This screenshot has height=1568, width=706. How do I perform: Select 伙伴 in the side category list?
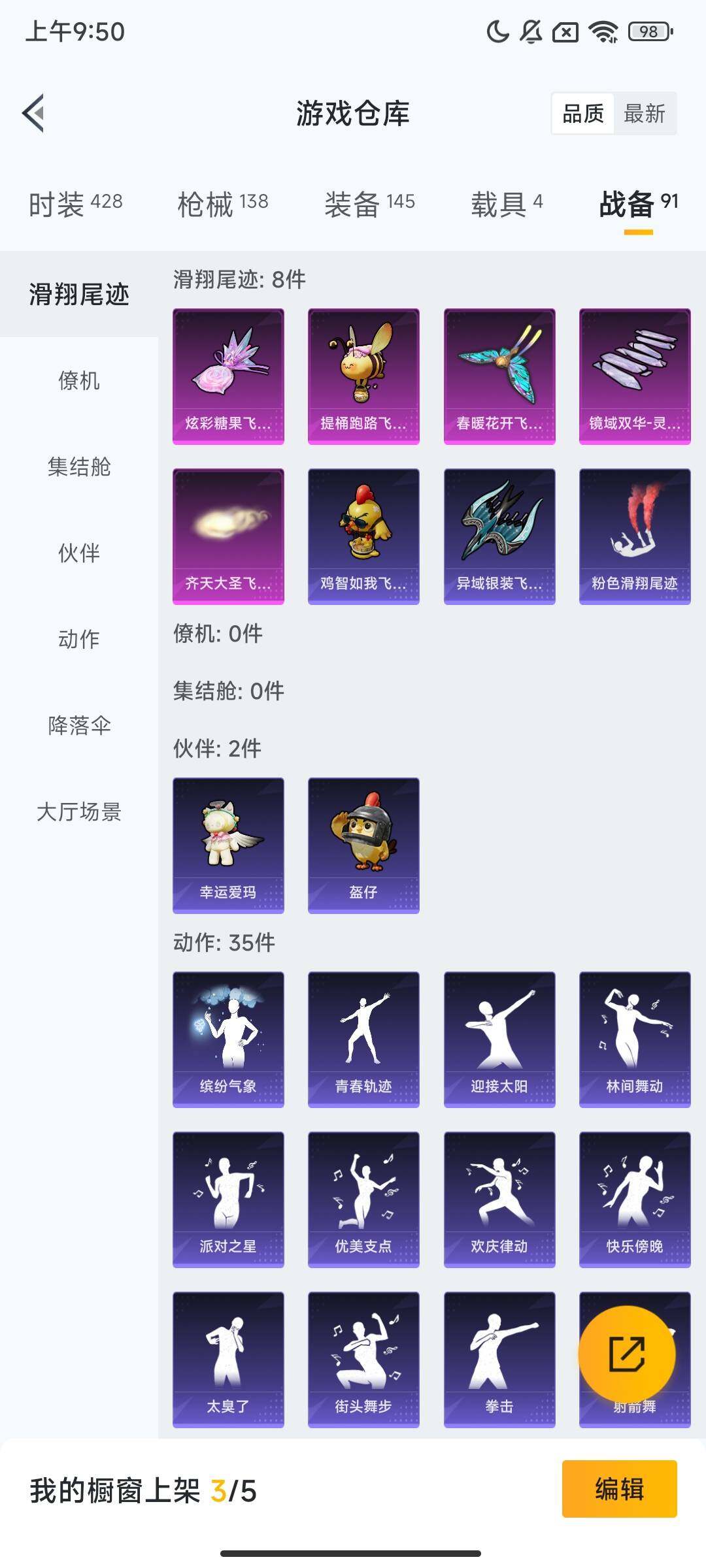(79, 553)
